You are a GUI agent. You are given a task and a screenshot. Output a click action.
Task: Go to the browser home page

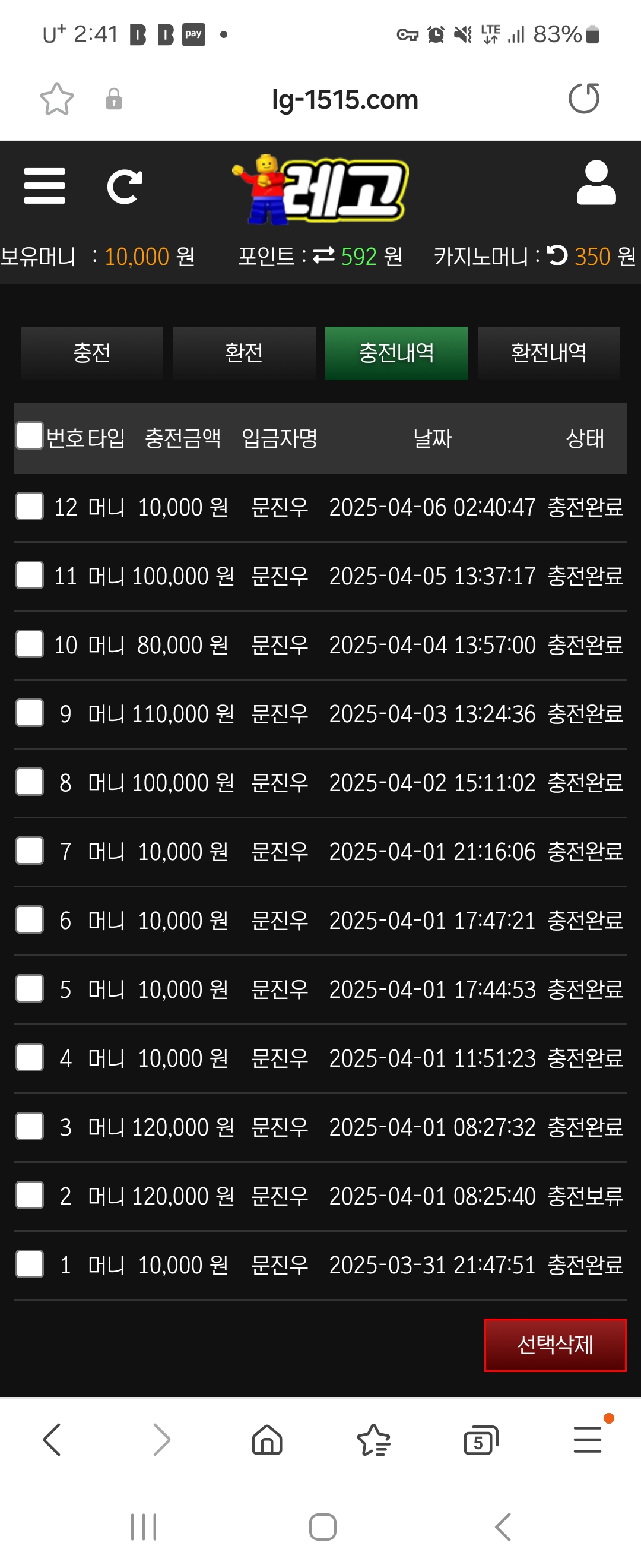click(267, 1441)
